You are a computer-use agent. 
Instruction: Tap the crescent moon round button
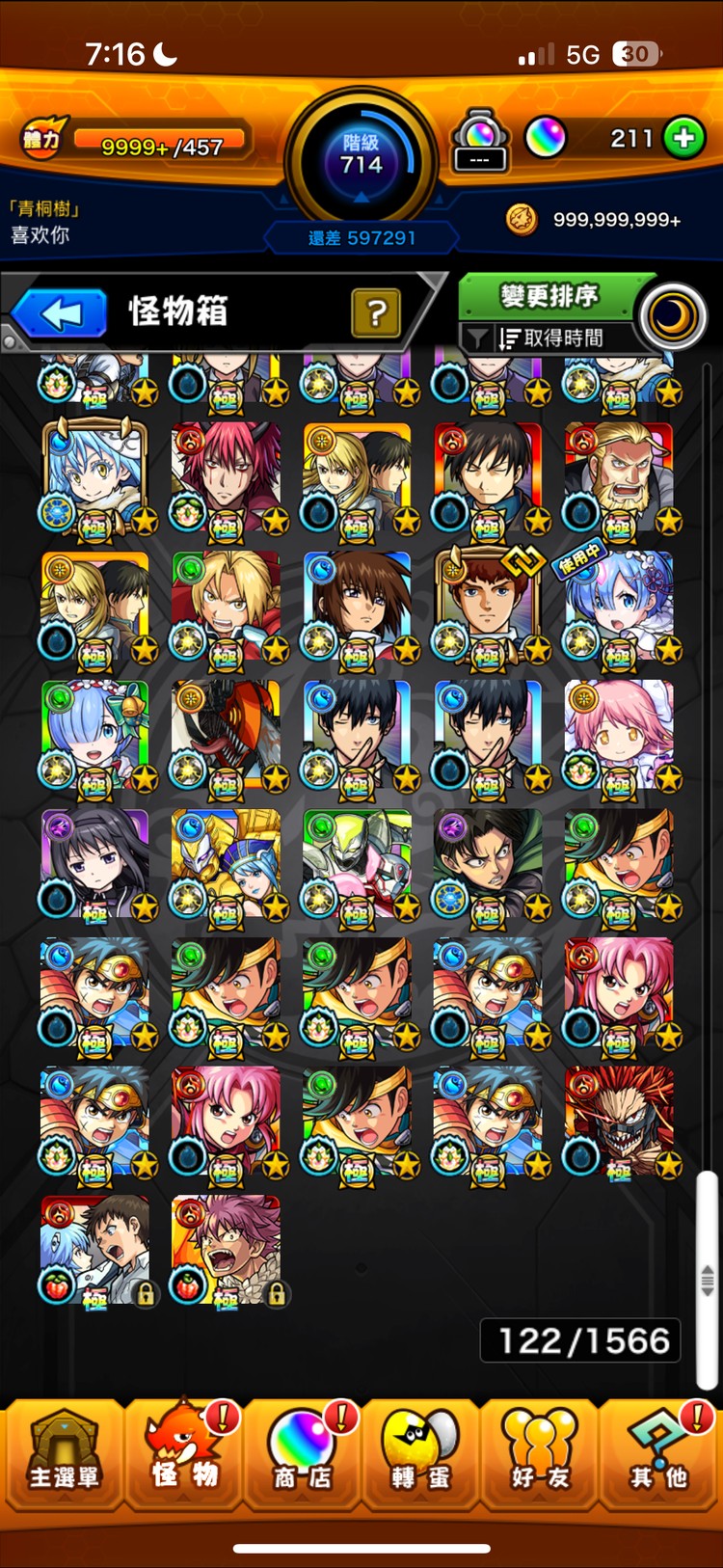[x=673, y=316]
